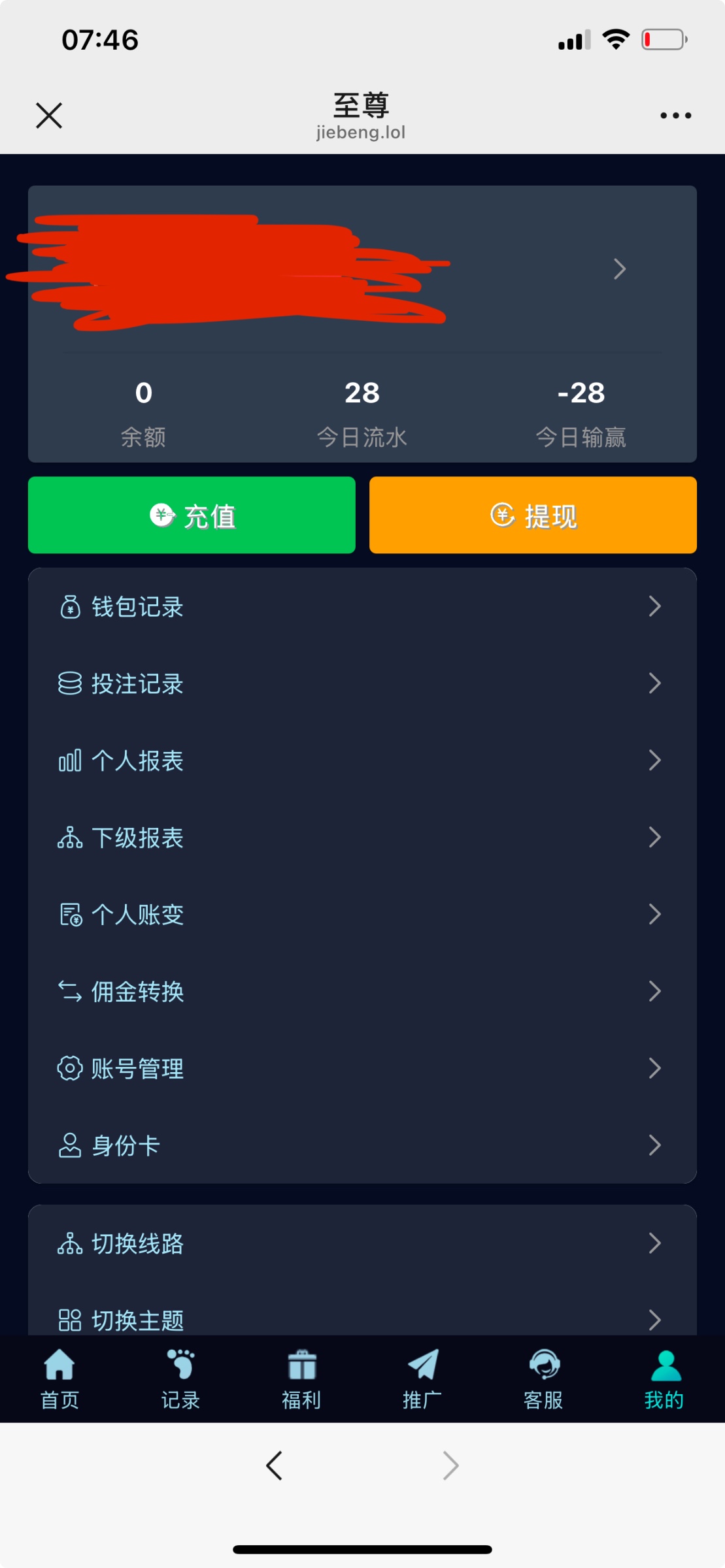This screenshot has width=725, height=1568.
Task: Click the 身份卡 identity card icon
Action: [x=70, y=1145]
